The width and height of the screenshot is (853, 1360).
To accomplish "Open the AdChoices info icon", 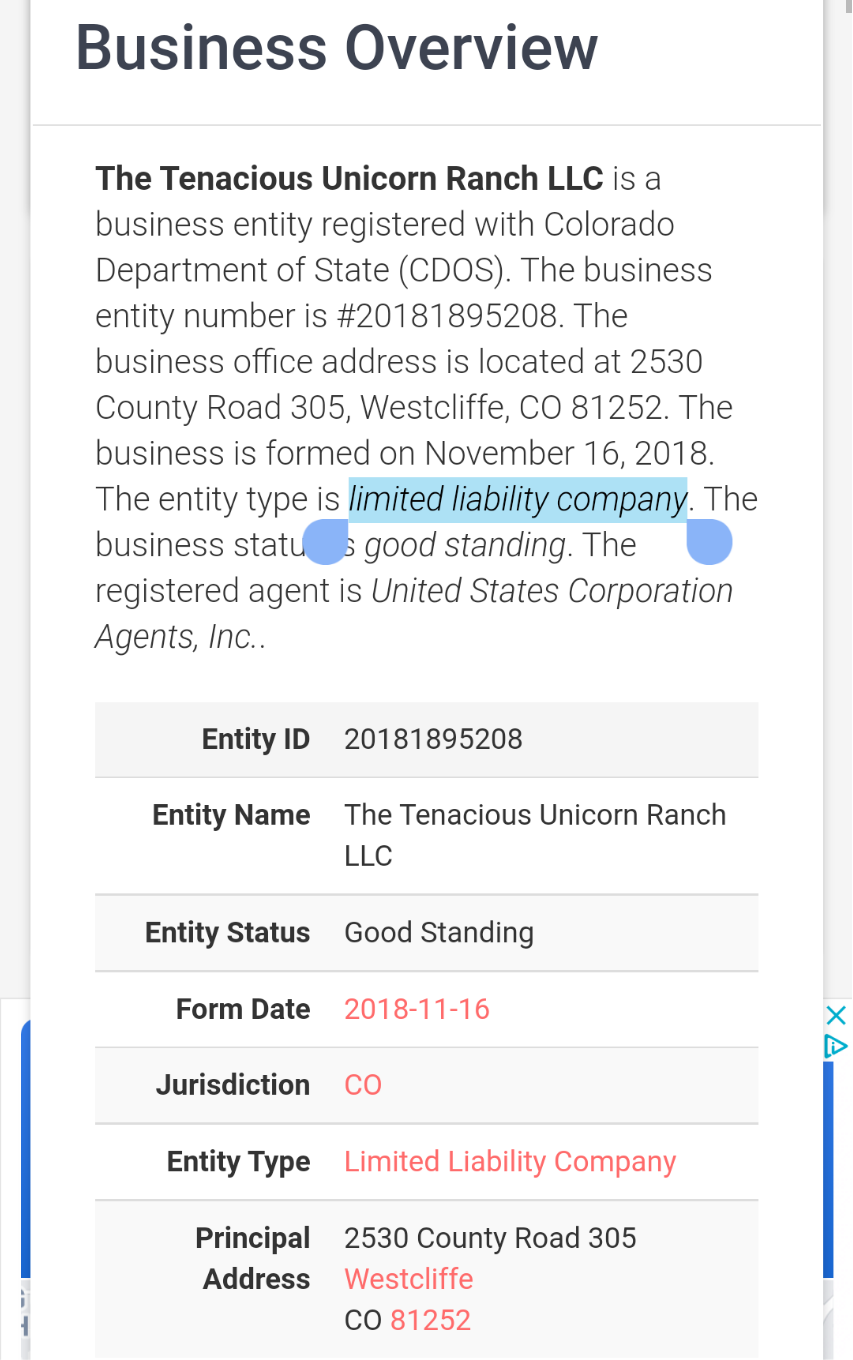I will tap(836, 1047).
